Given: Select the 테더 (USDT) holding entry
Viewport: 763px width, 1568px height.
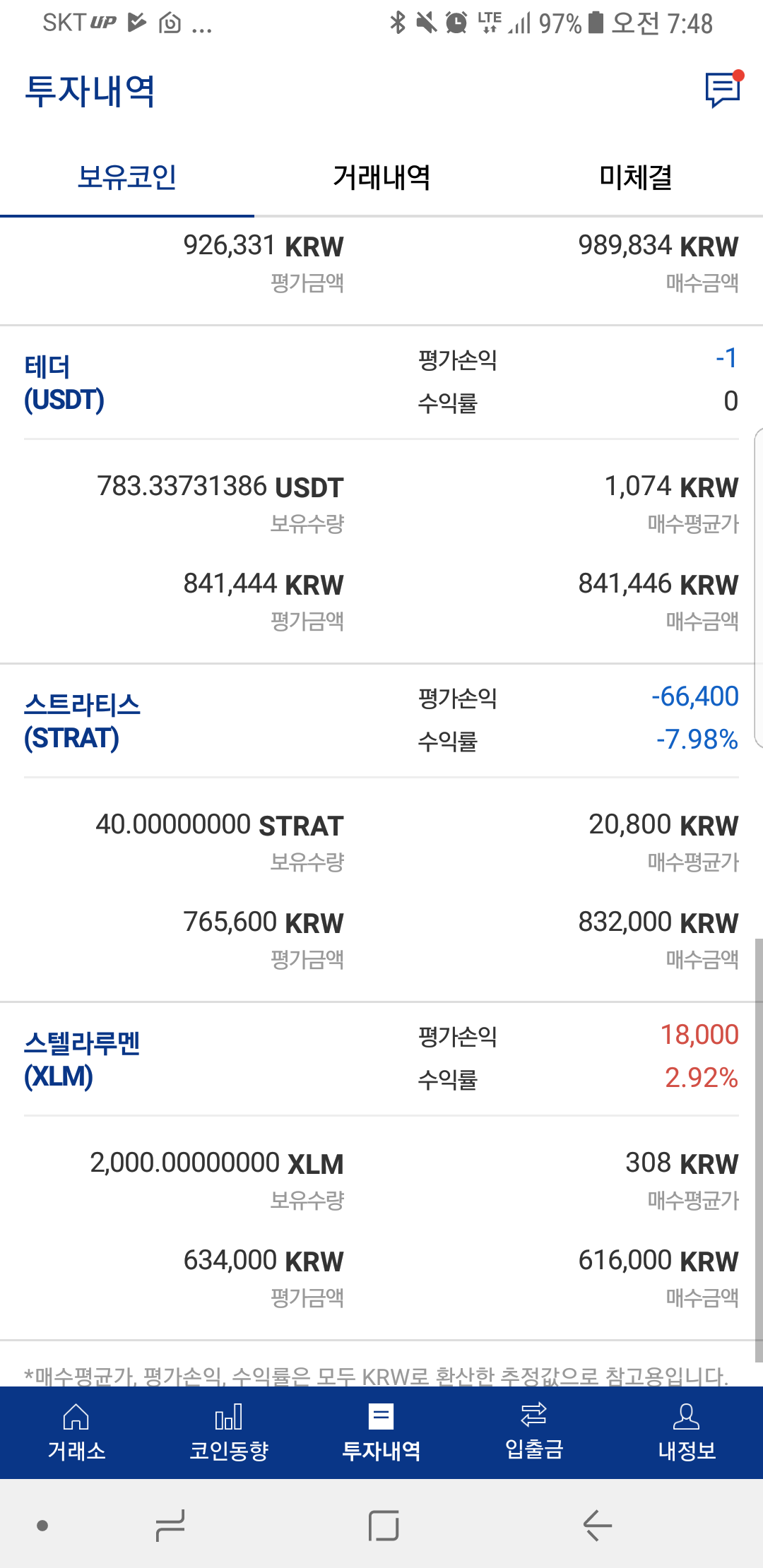Looking at the screenshot, I should coord(67,381).
